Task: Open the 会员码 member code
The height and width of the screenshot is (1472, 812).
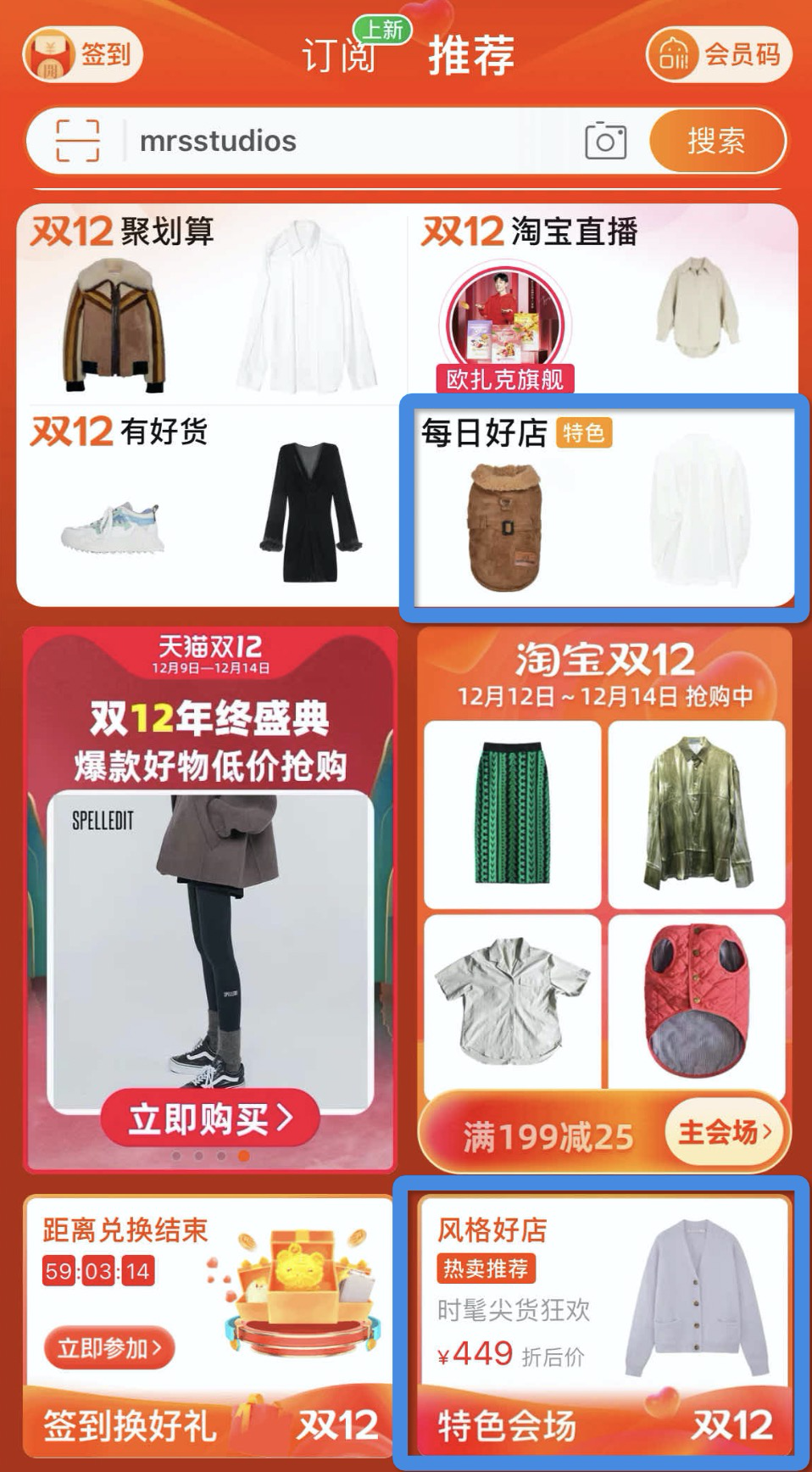Action: pyautogui.click(x=718, y=55)
